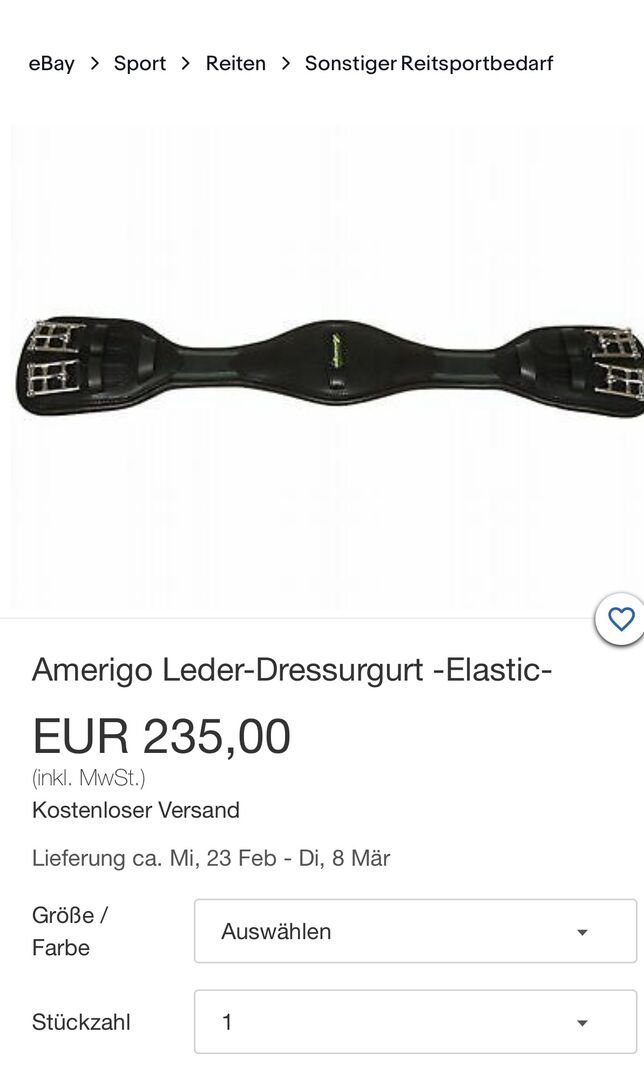Open Sonstiger Reitsportbedarf breadcrumb
This screenshot has width=644, height=1080.
click(428, 64)
